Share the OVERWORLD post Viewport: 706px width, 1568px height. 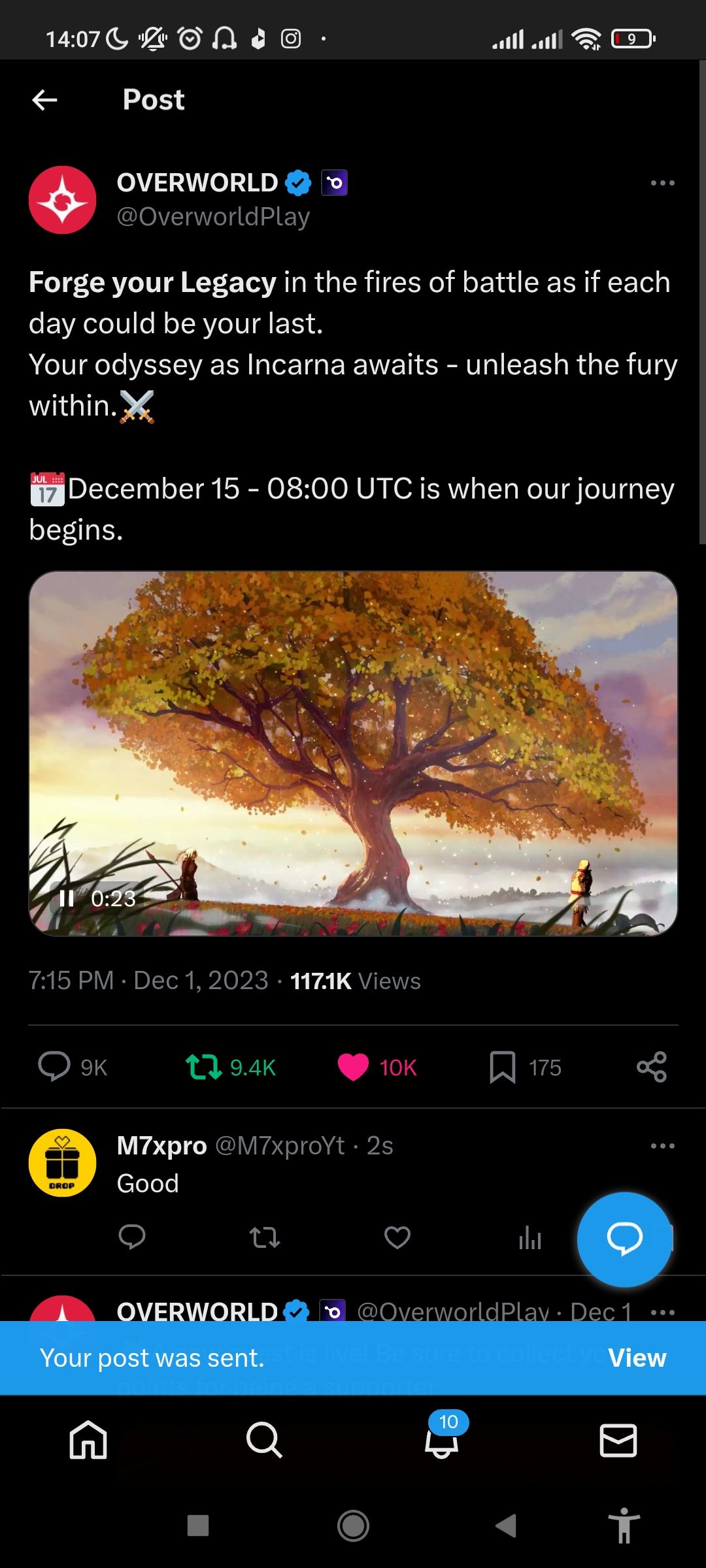[651, 1067]
